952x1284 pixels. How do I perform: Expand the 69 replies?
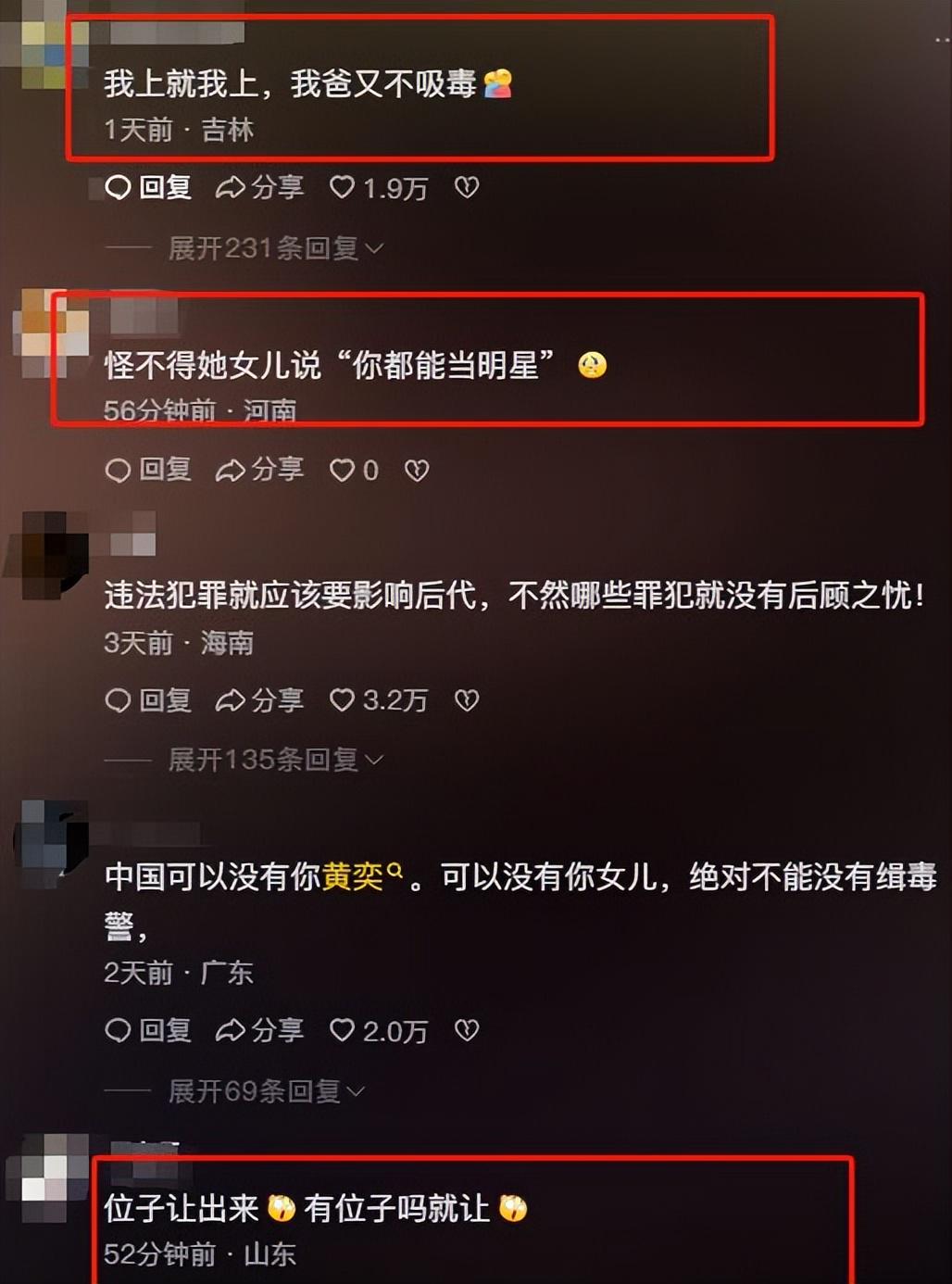click(x=266, y=1091)
